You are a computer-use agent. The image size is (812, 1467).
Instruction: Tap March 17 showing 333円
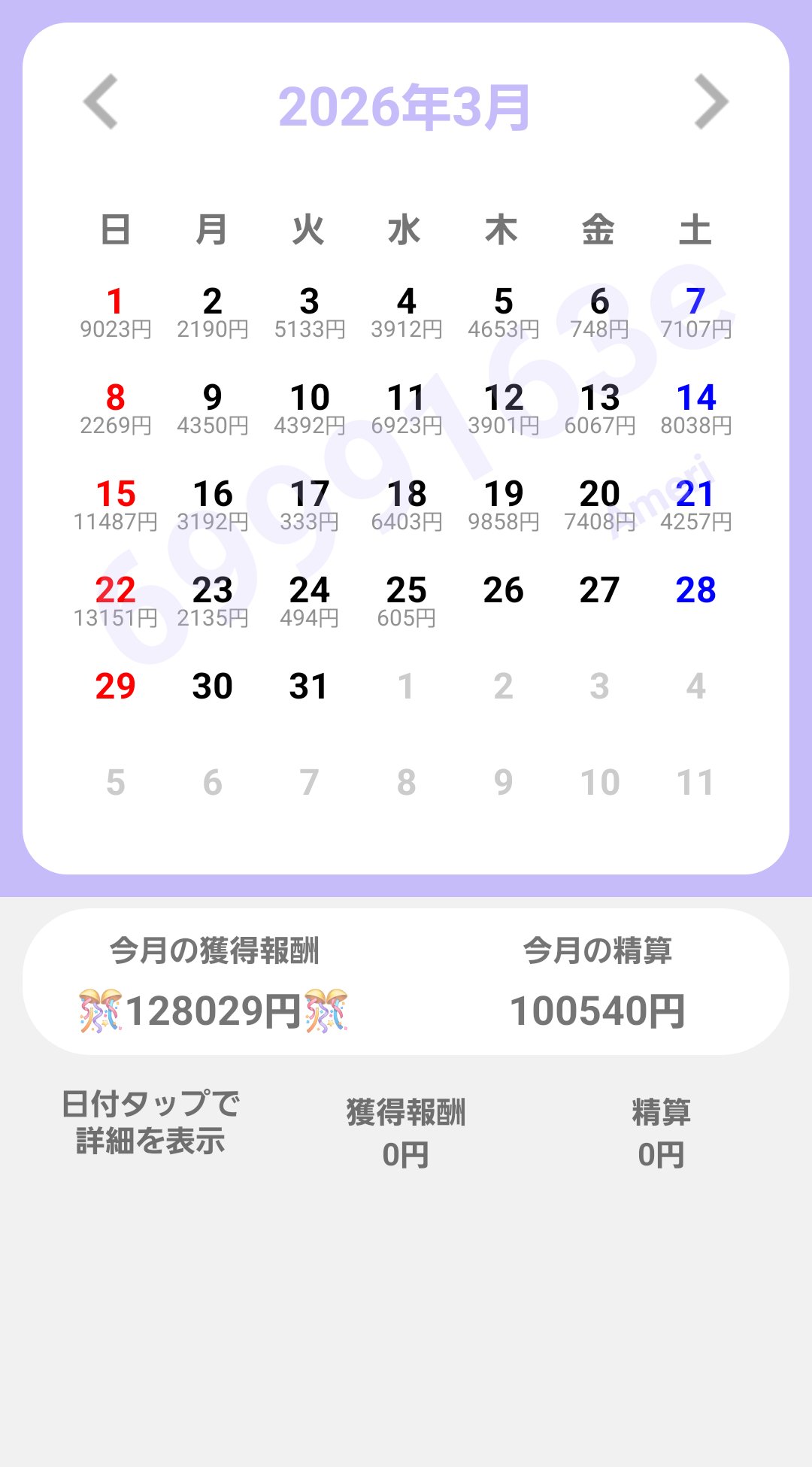tap(309, 505)
